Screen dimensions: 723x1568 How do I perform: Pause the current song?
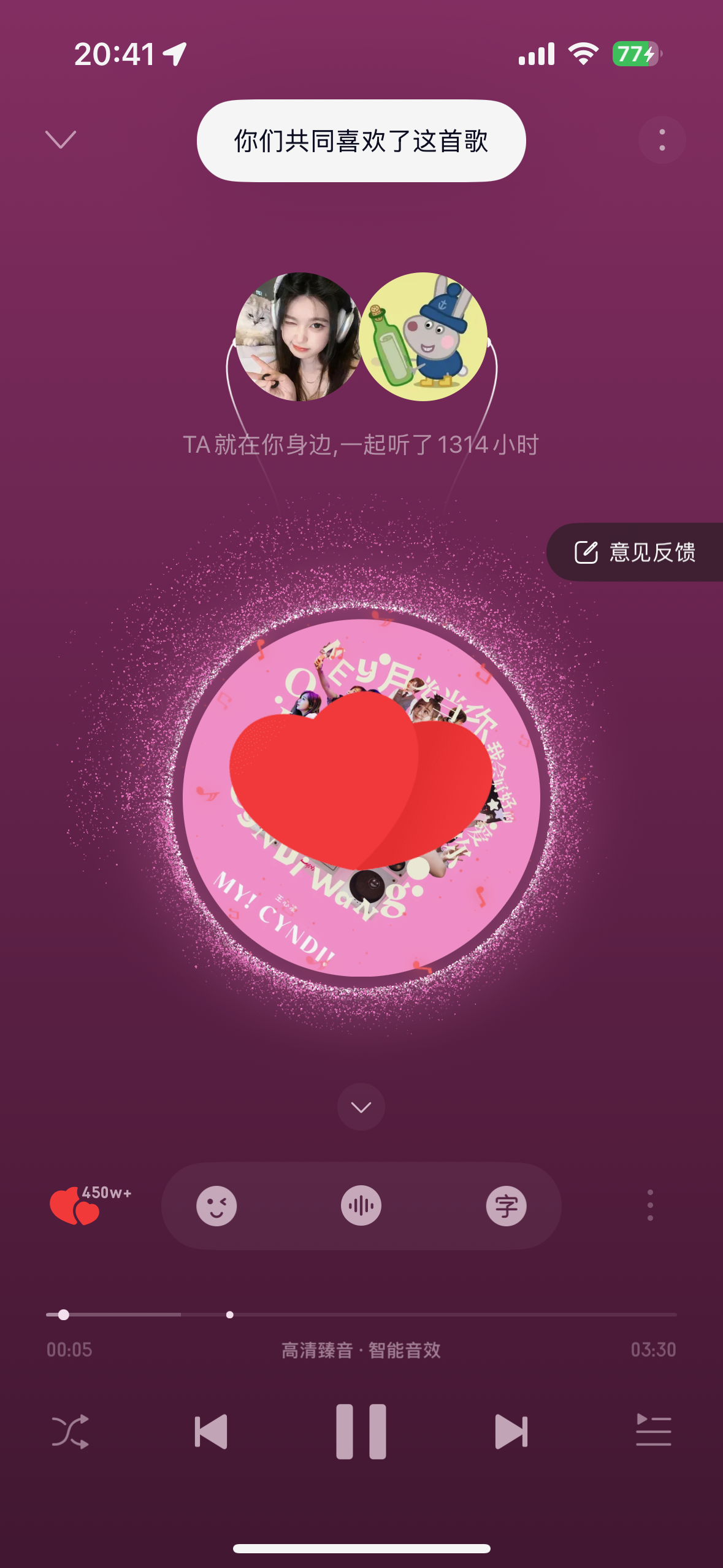point(361,1432)
